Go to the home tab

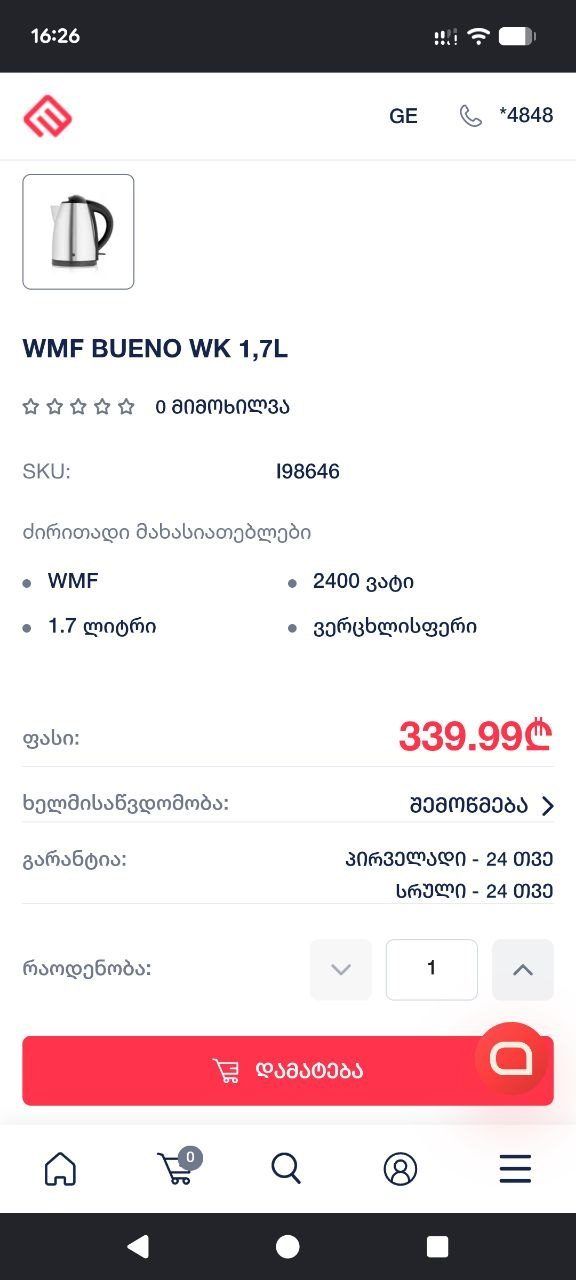coord(60,1168)
